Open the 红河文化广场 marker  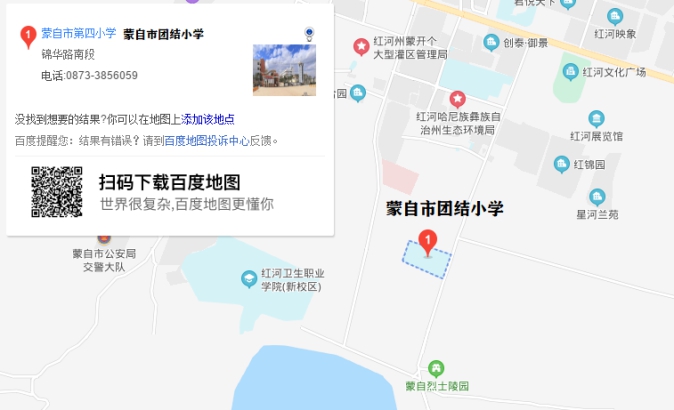(571, 72)
